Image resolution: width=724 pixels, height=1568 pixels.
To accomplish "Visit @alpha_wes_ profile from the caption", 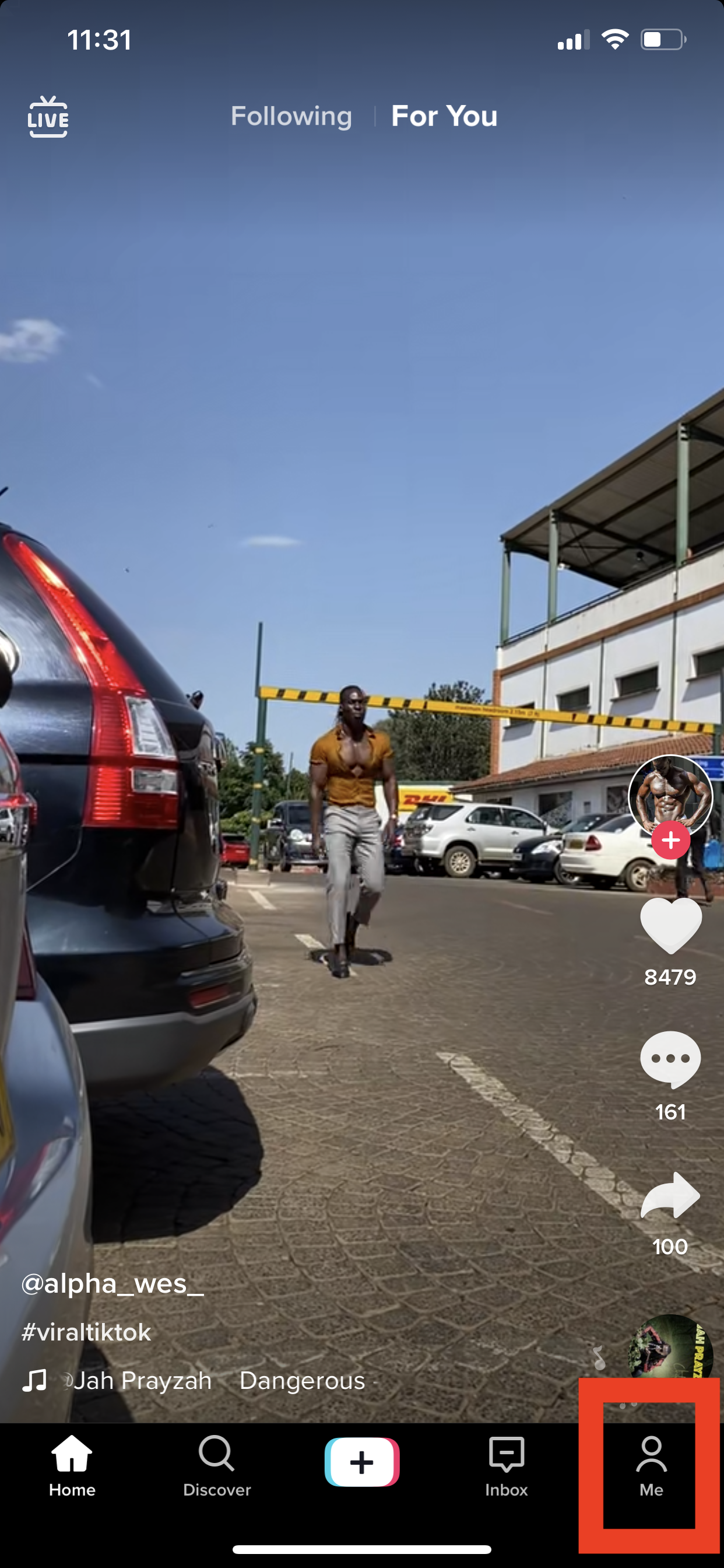I will click(x=113, y=1283).
